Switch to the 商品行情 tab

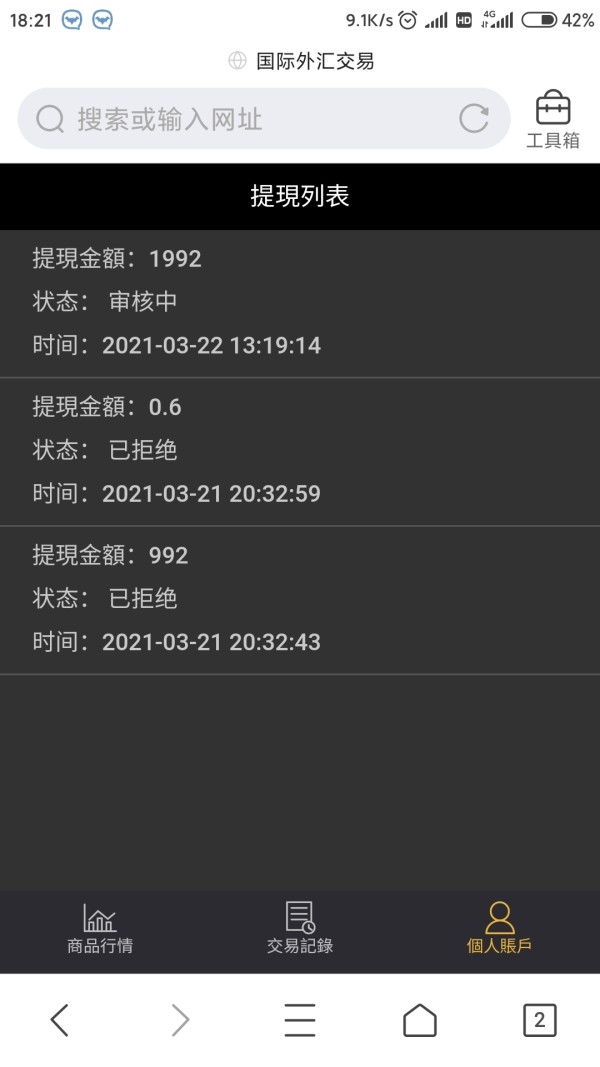click(100, 929)
